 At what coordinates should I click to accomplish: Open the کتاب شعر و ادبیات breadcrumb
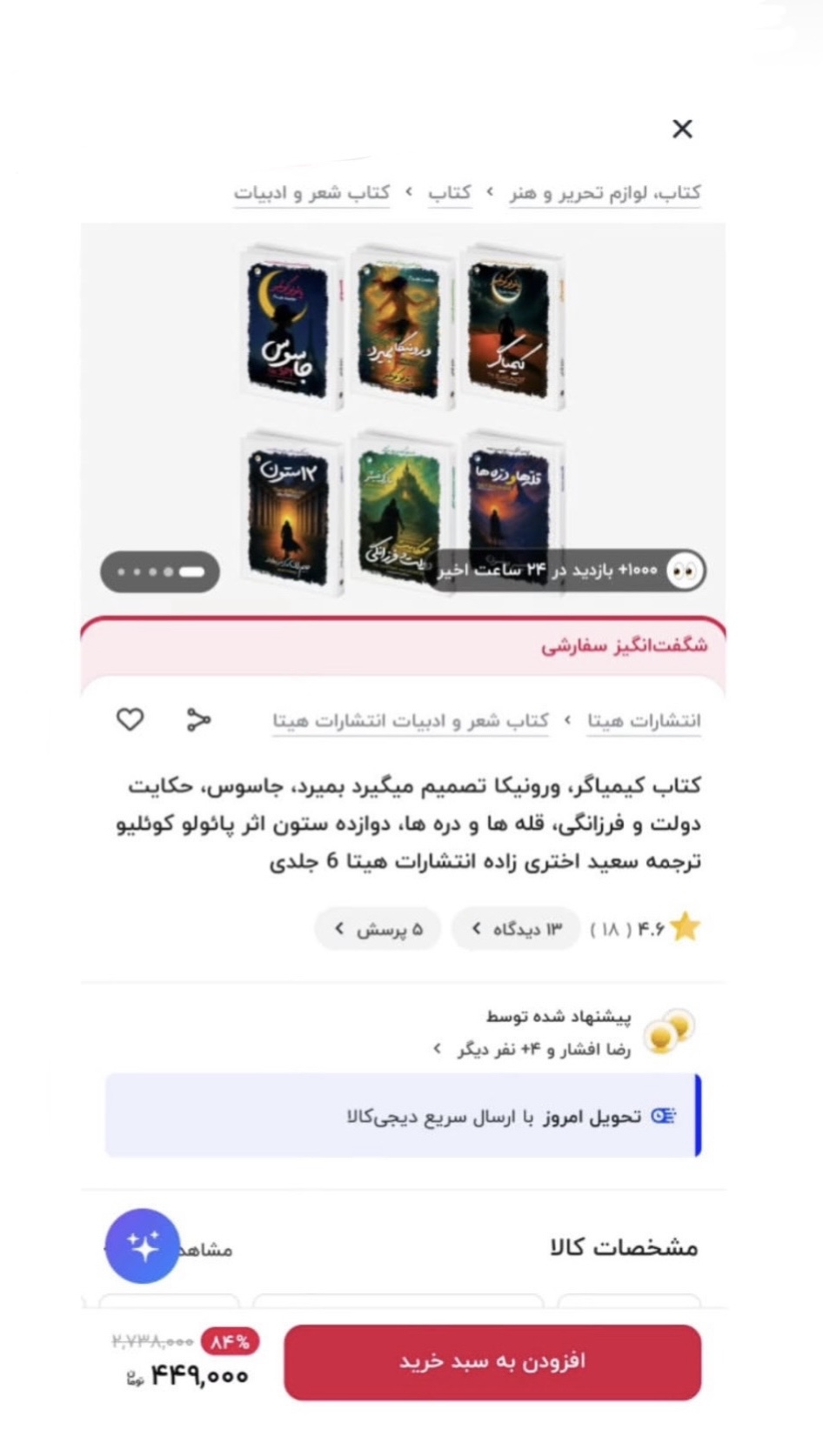click(311, 192)
